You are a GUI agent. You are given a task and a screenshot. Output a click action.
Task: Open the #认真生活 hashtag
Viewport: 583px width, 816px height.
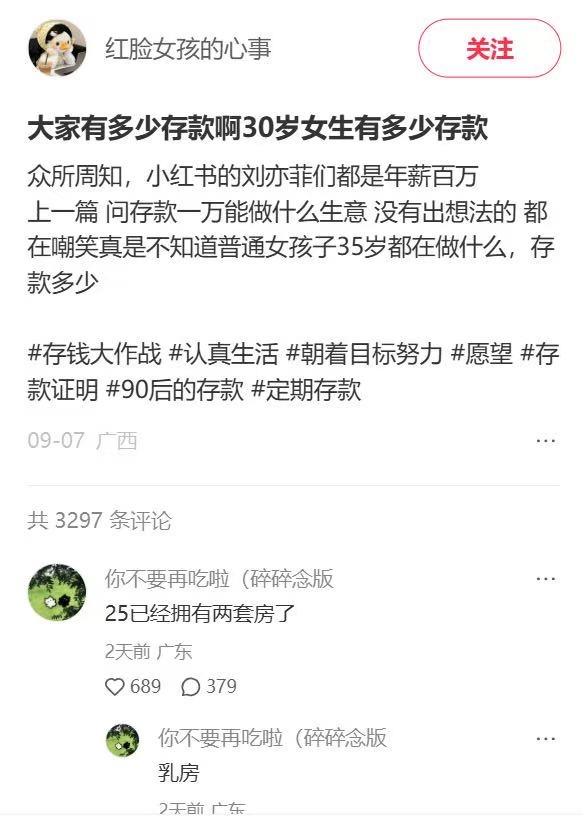[x=224, y=353]
